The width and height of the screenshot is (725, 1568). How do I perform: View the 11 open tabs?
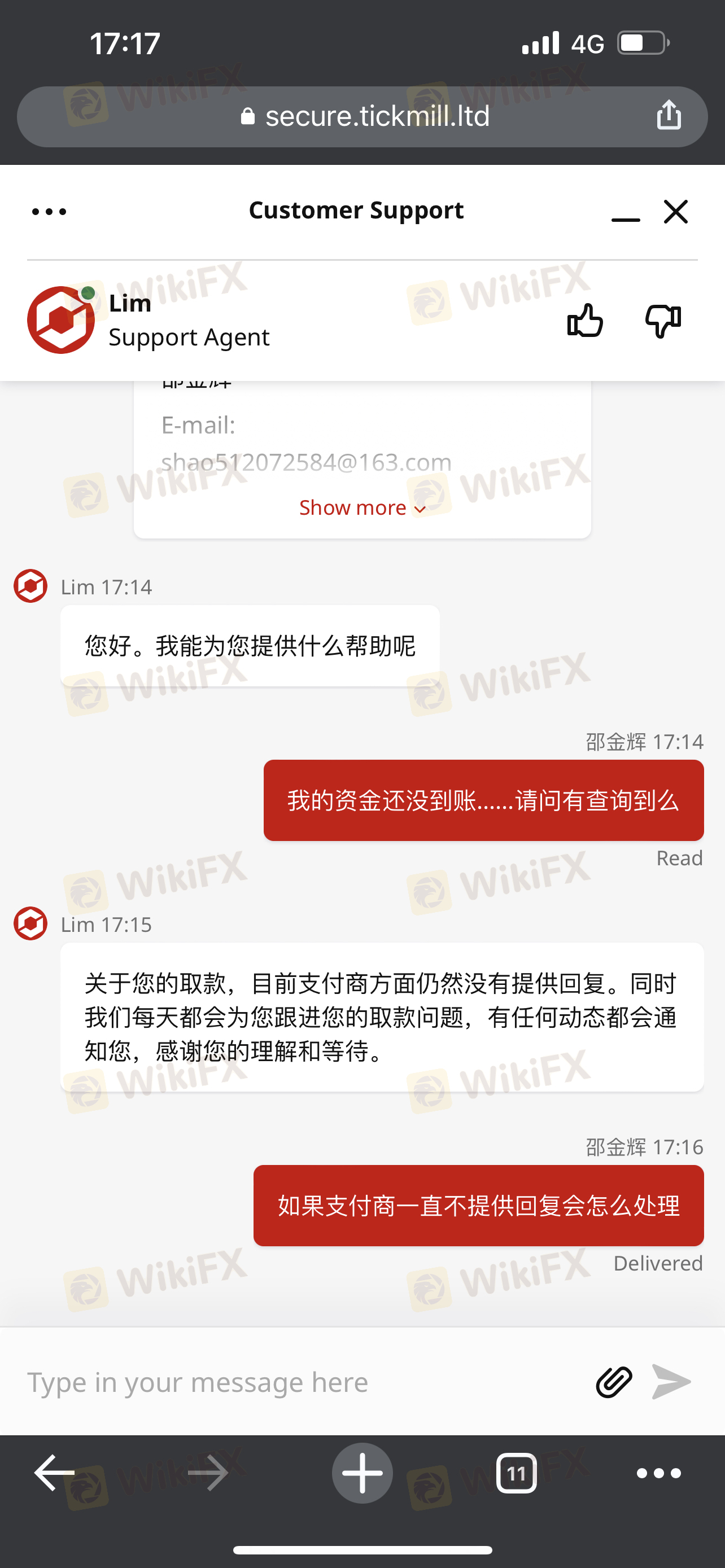coord(516,1473)
